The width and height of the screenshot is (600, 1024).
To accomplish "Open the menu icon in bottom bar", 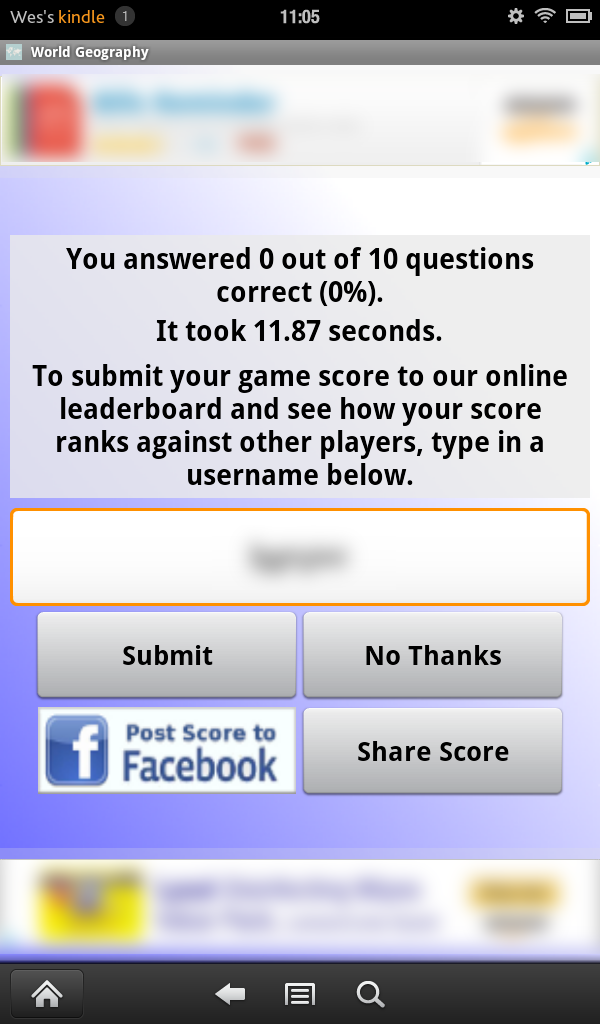I will pos(300,995).
